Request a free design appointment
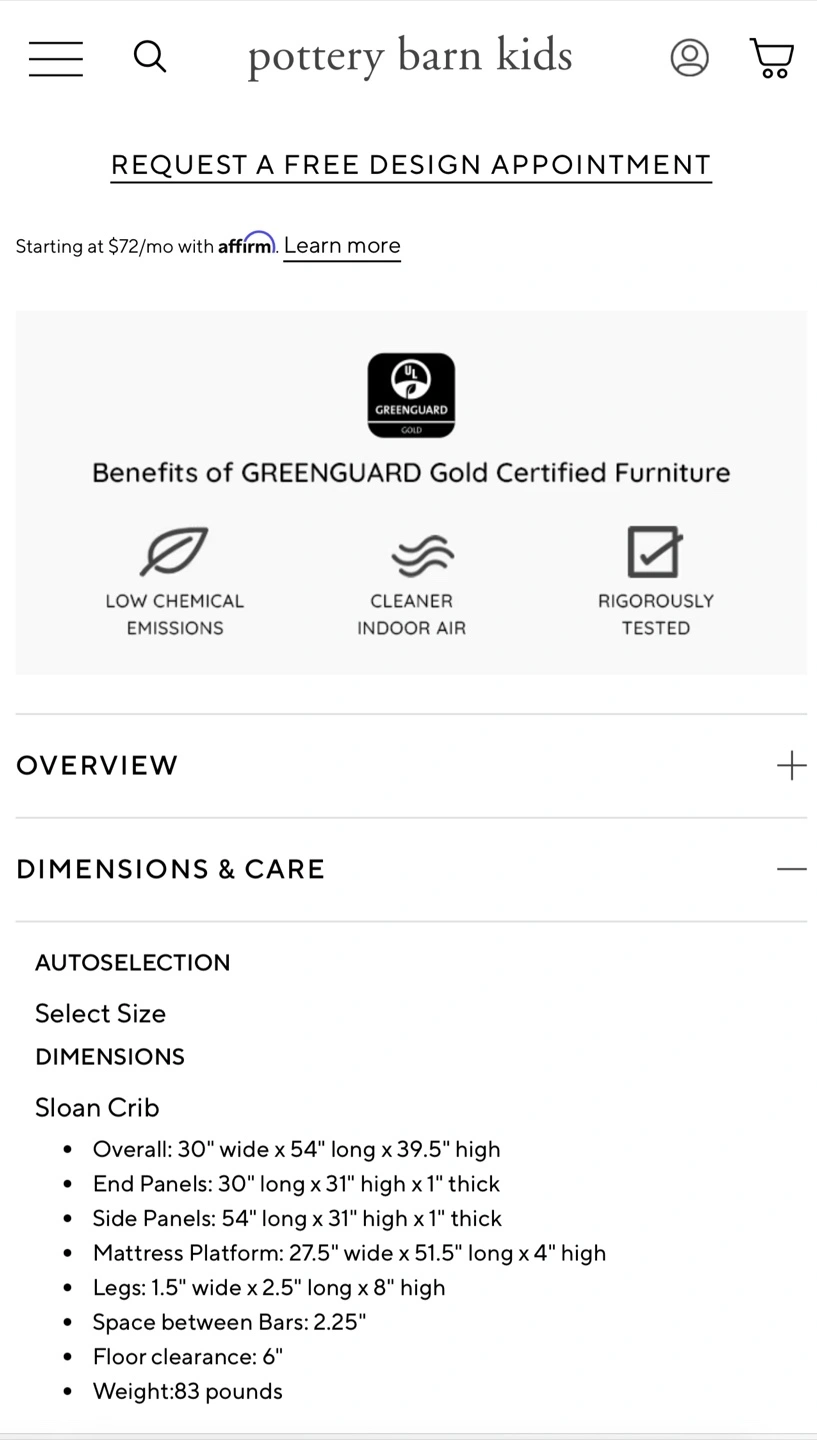The width and height of the screenshot is (817, 1440). [411, 165]
